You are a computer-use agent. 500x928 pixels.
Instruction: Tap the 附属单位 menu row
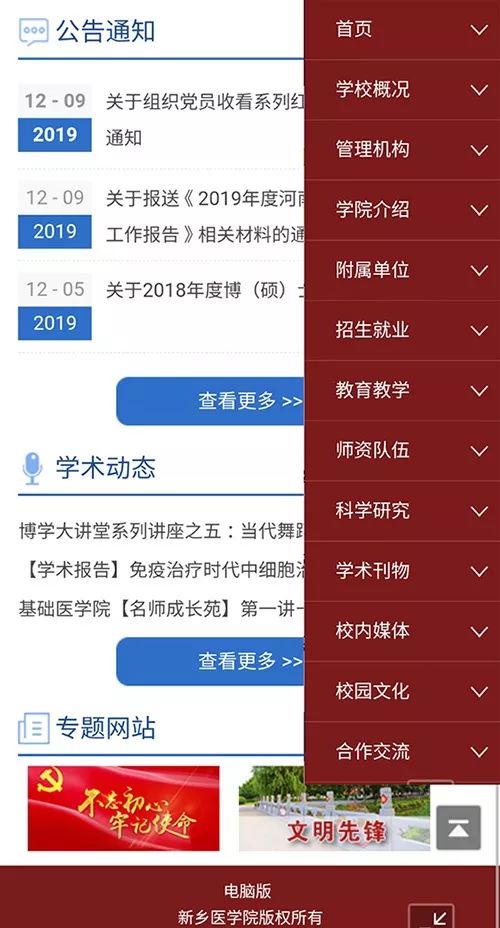coord(402,270)
